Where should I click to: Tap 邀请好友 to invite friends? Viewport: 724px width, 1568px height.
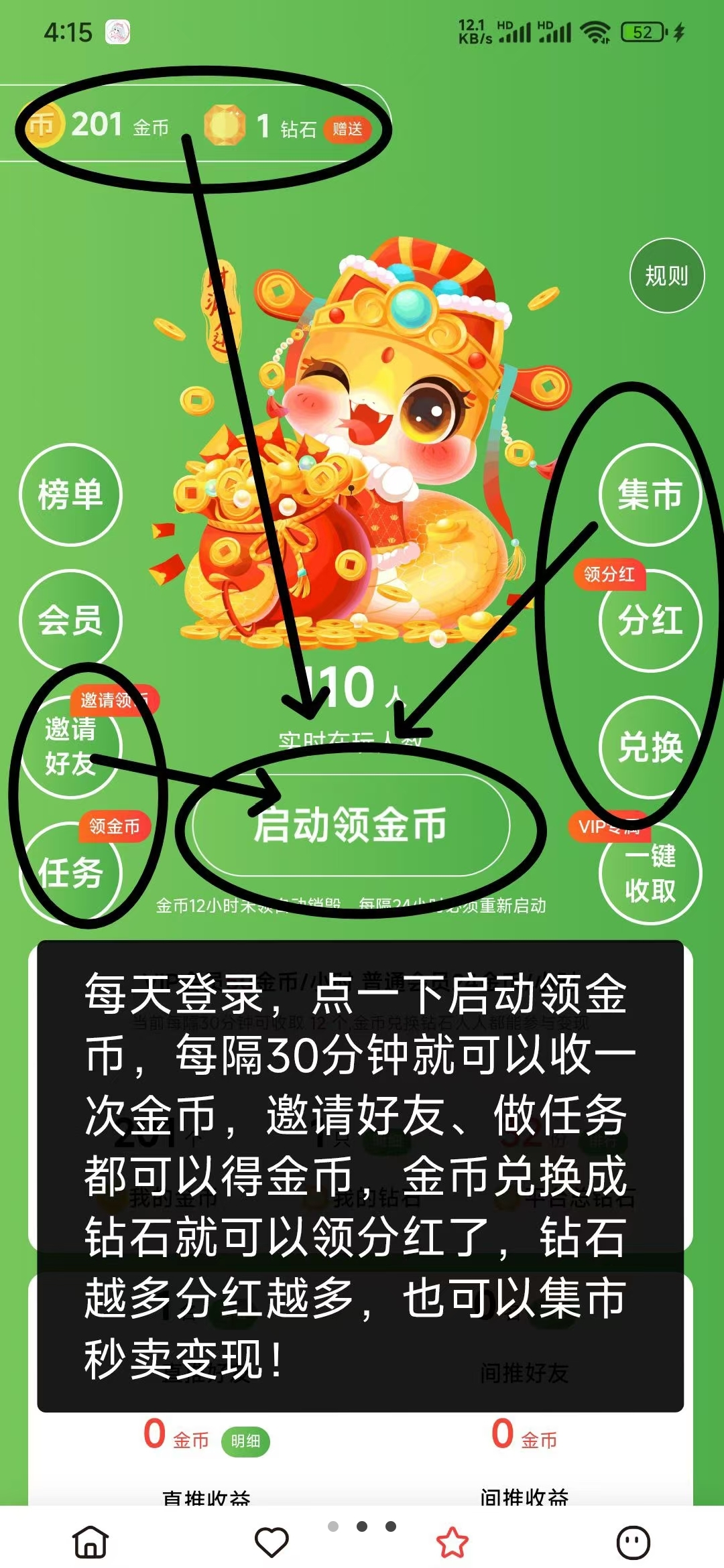point(70,746)
